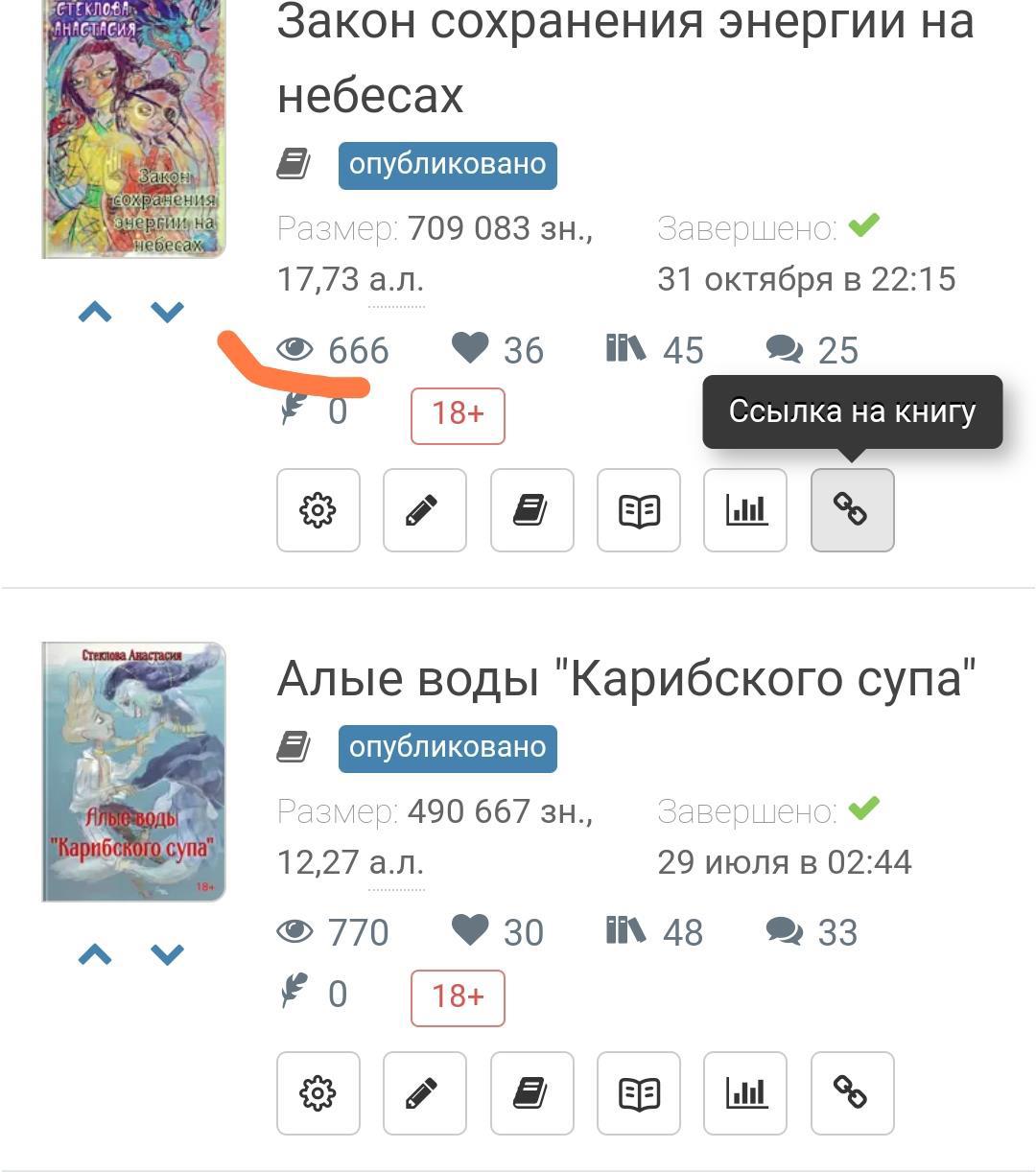Open settings for "Алые воды Карибского супа"
Image resolution: width=1036 pixels, height=1172 pixels.
[318, 1093]
